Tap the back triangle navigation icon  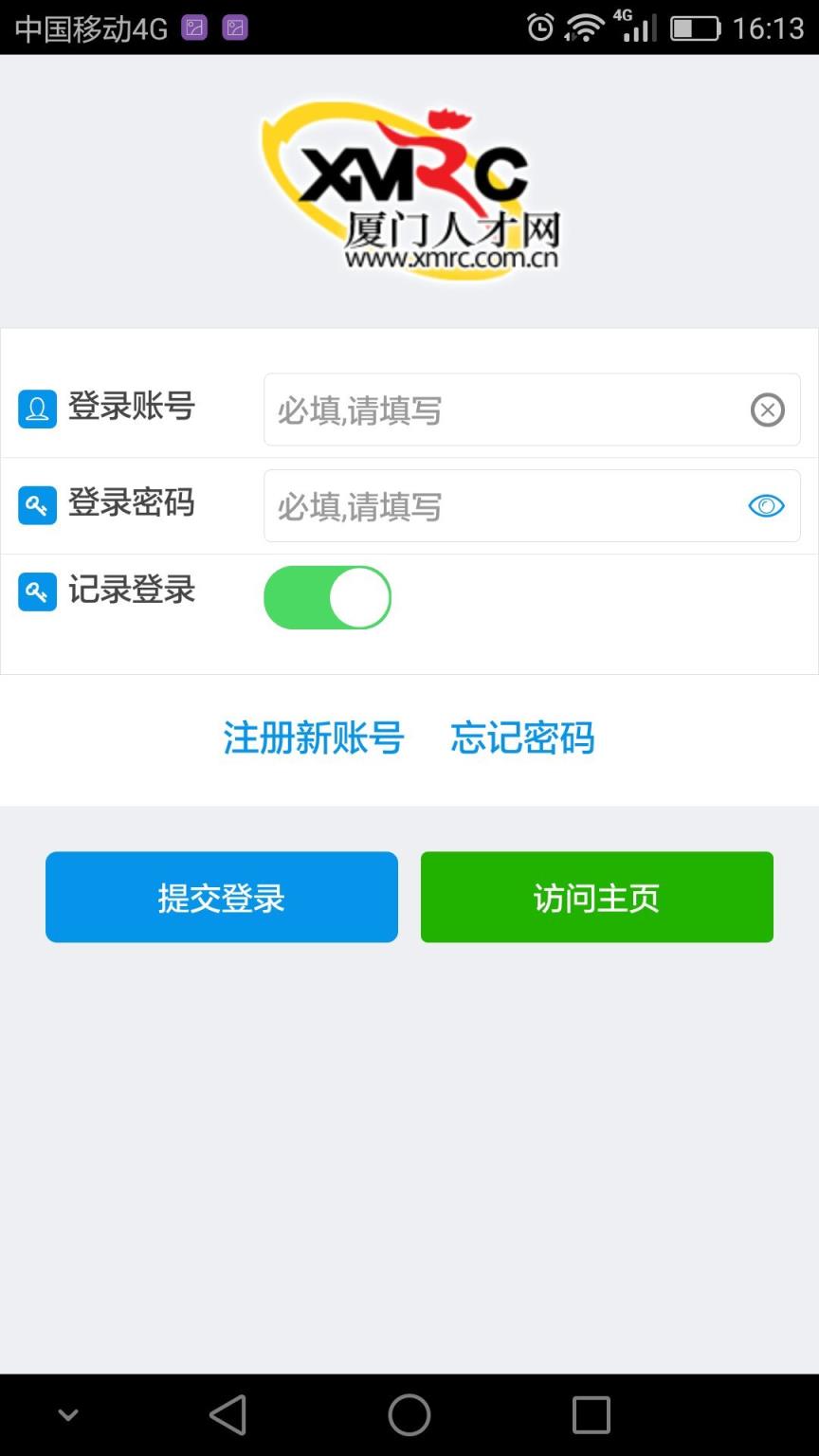[227, 1413]
